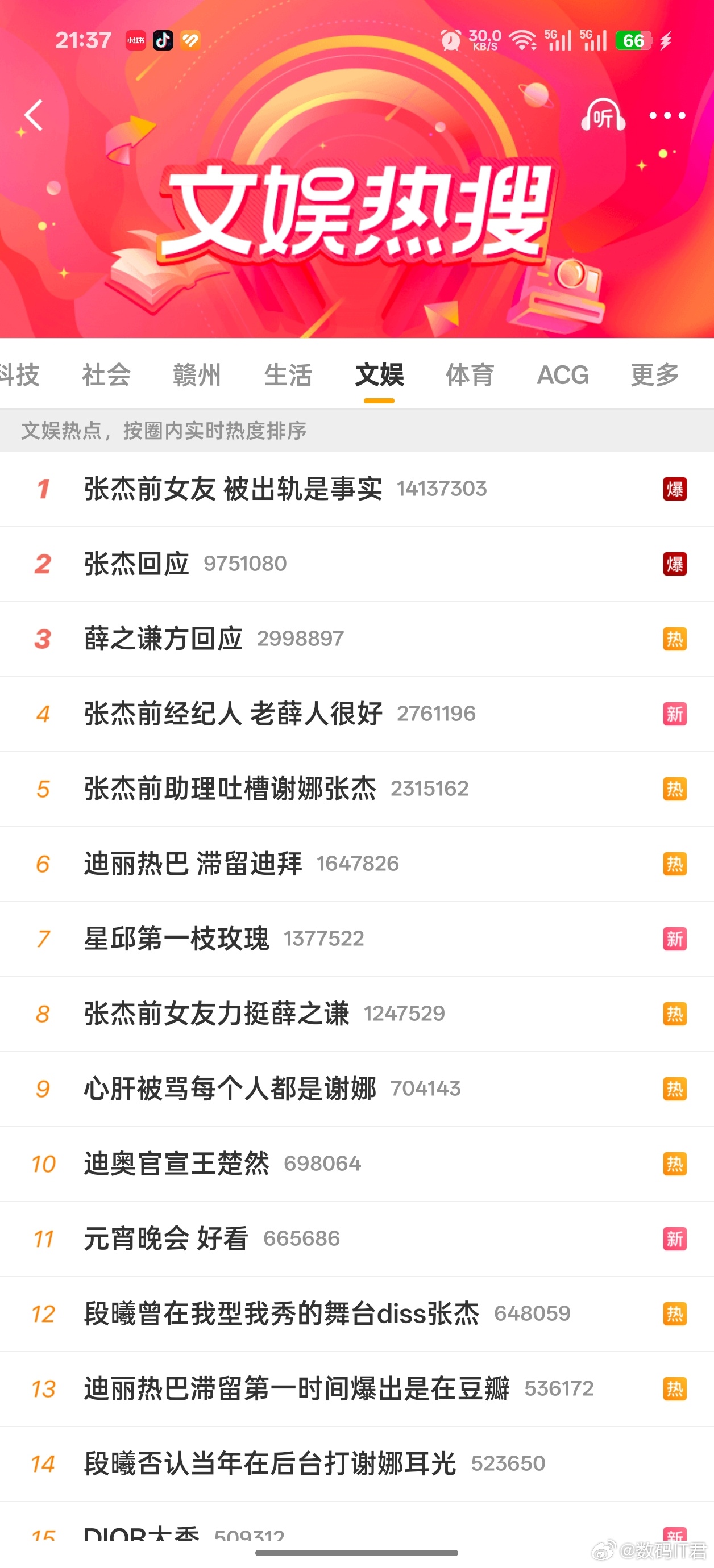Open the three-dot more menu

[x=668, y=116]
